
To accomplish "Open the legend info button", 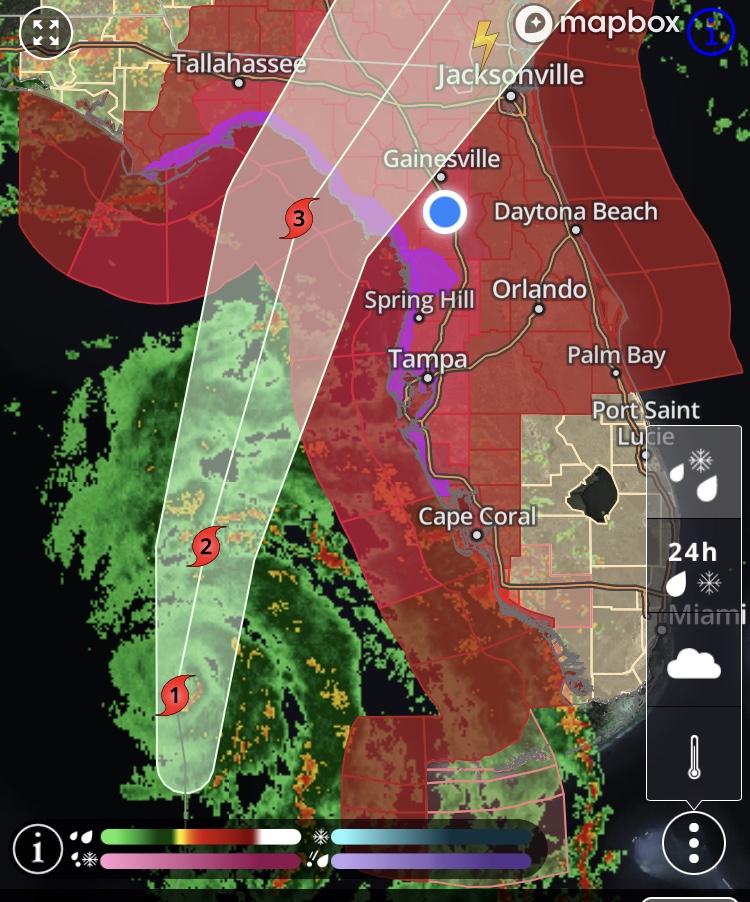I will tap(38, 850).
